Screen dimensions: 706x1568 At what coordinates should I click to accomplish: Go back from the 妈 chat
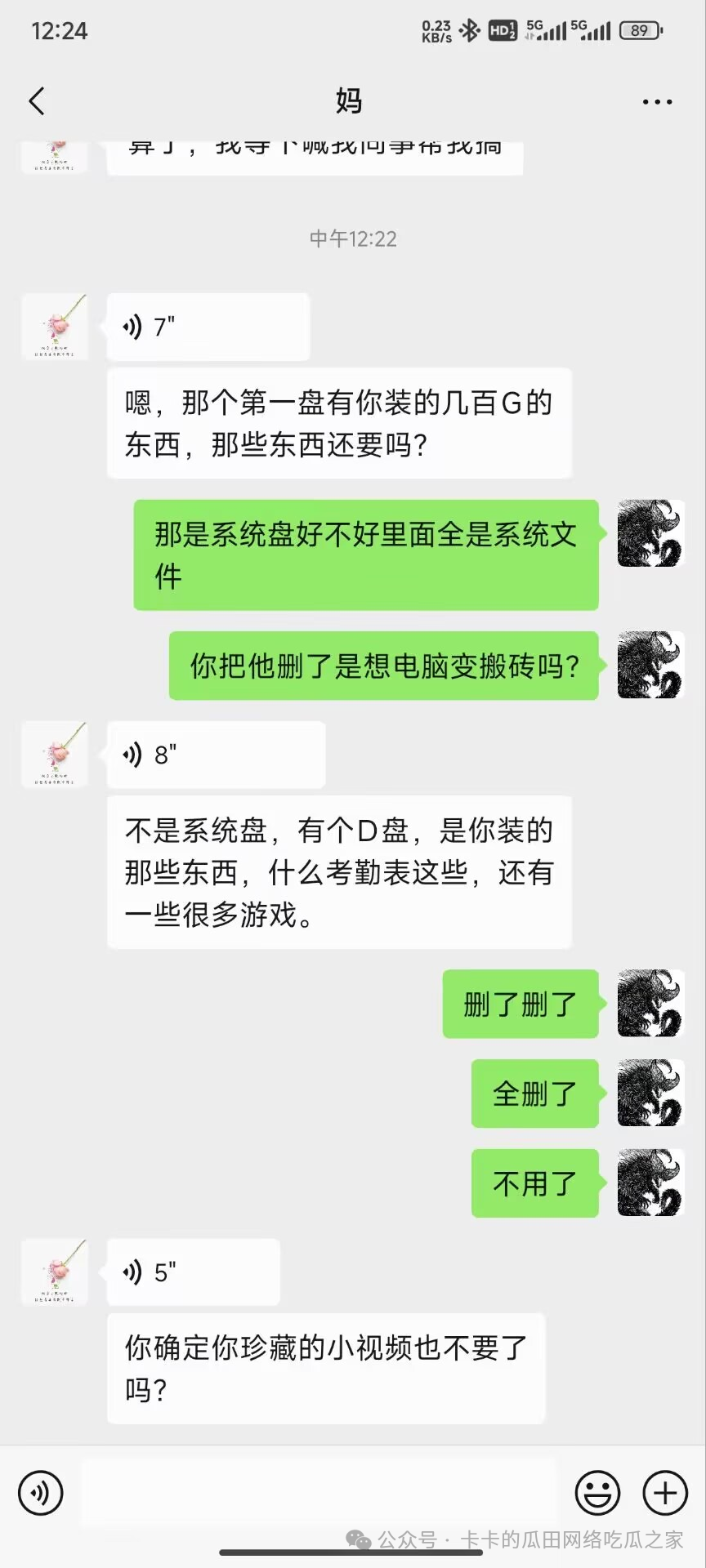point(37,101)
